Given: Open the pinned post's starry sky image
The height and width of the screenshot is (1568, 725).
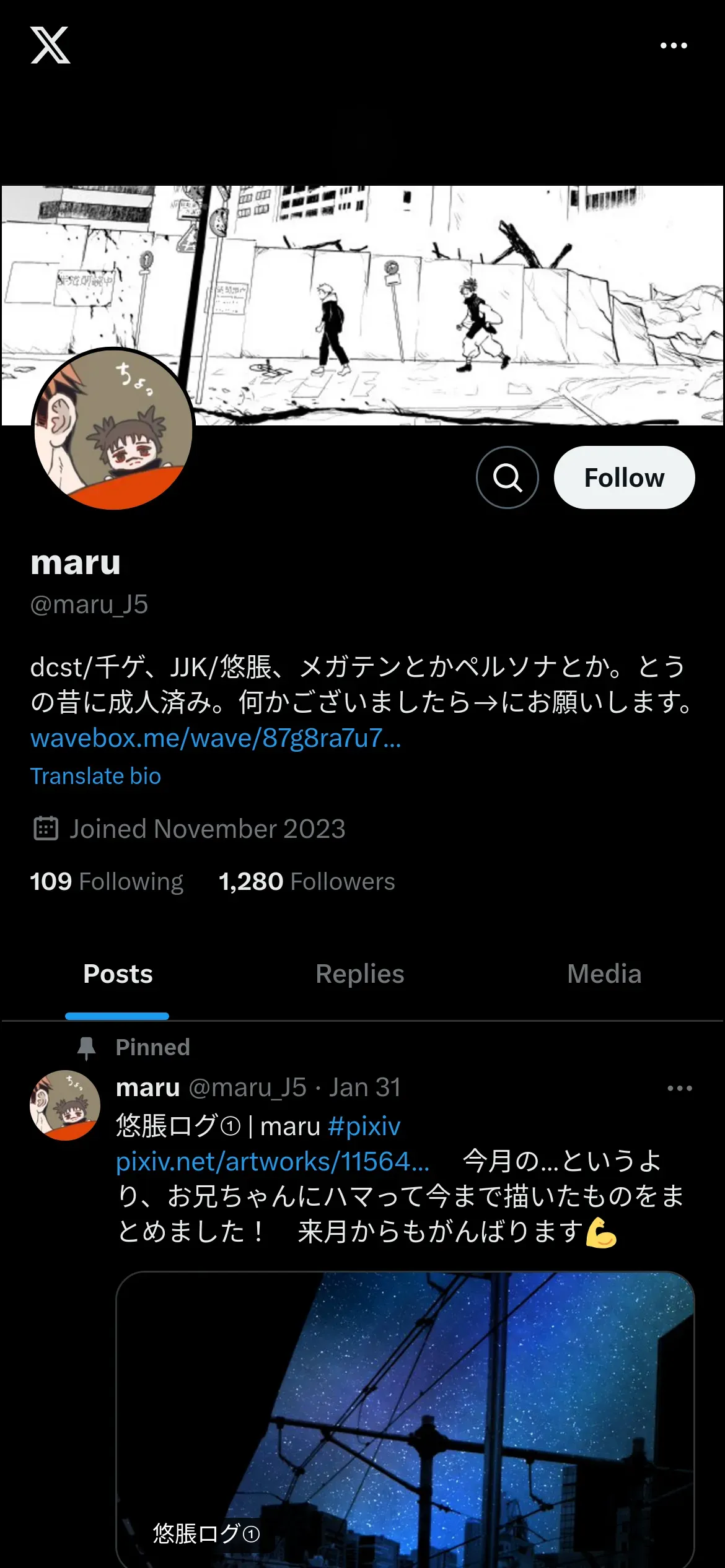Looking at the screenshot, I should [405, 1418].
